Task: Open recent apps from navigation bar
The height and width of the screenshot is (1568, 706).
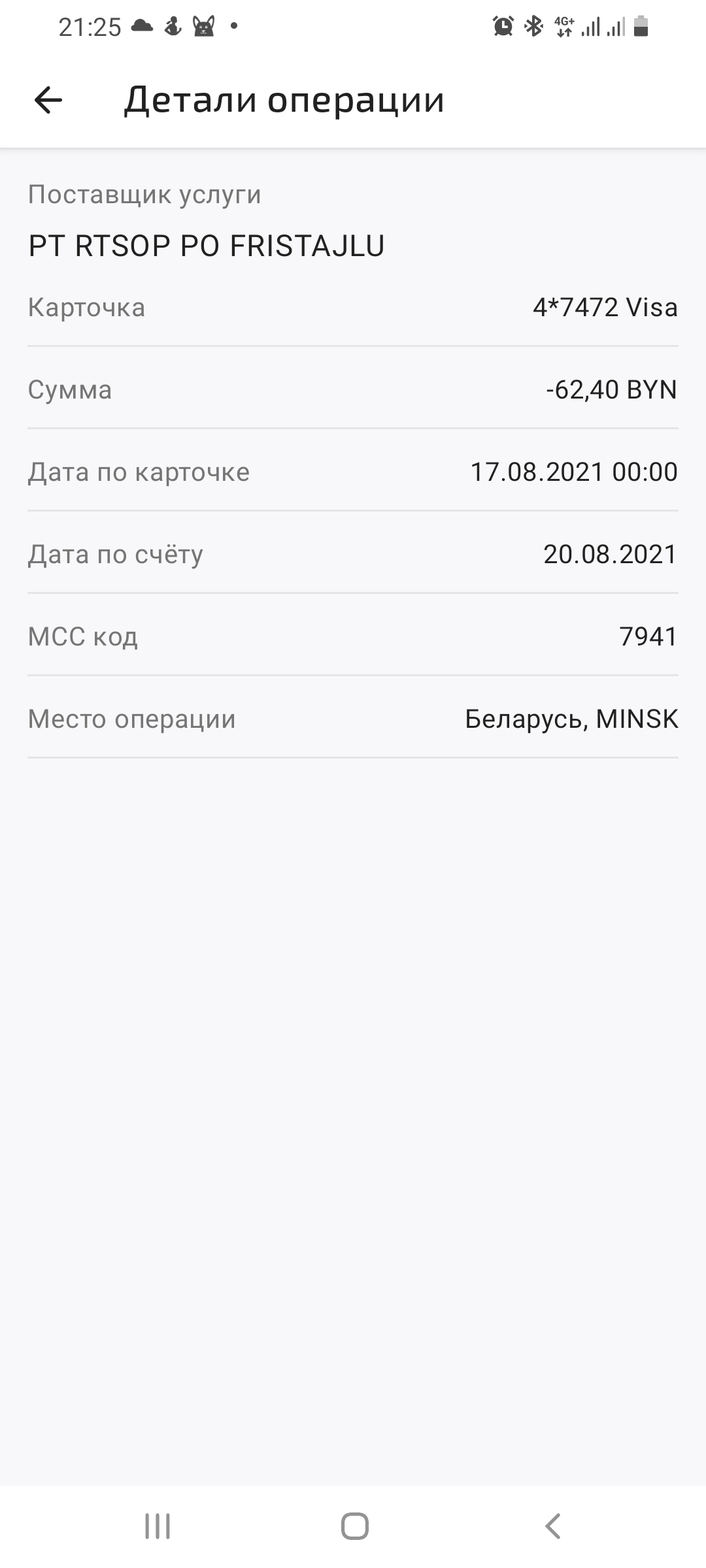Action: tap(158, 1526)
